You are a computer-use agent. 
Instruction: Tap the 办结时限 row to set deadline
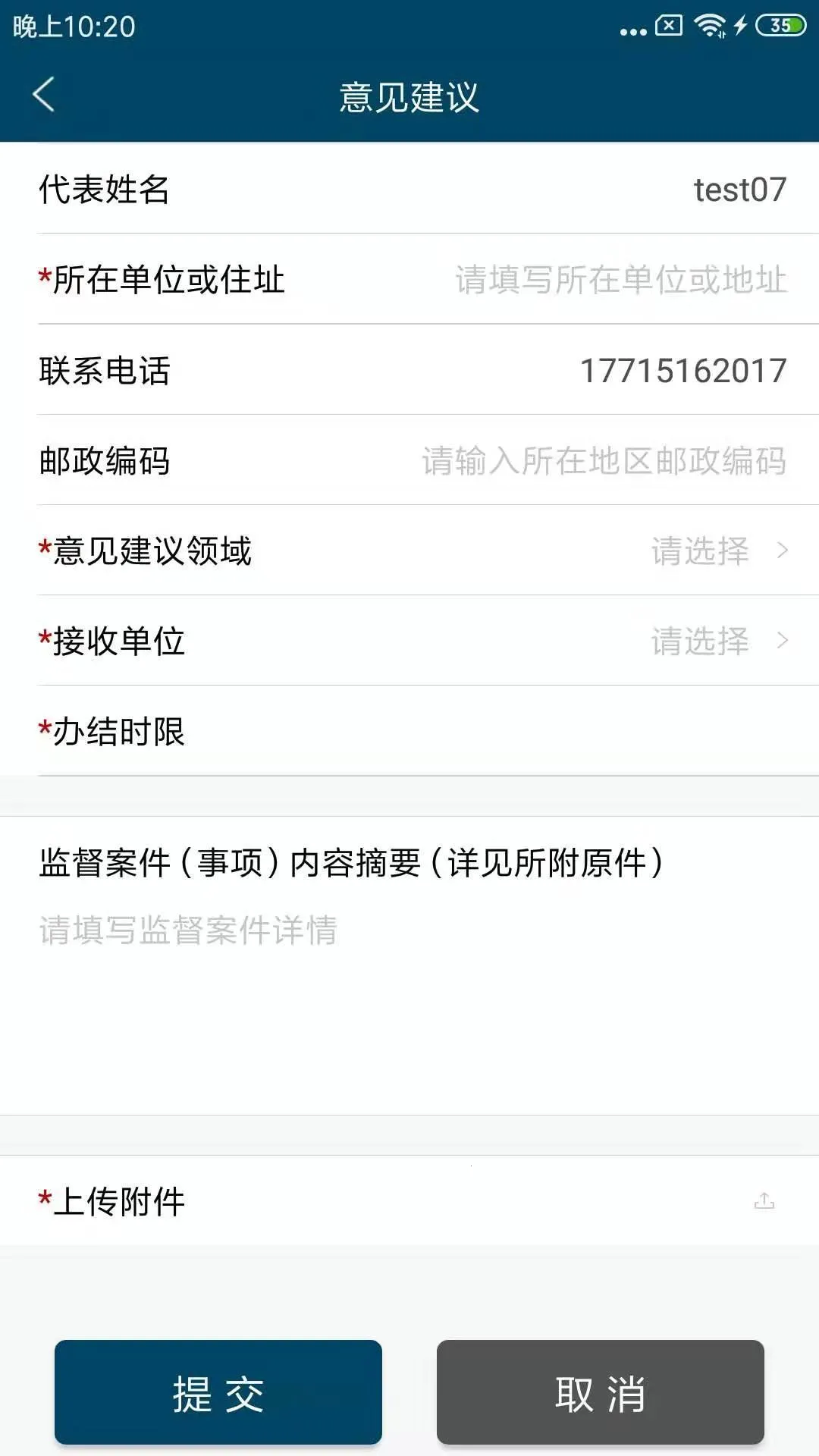(409, 732)
